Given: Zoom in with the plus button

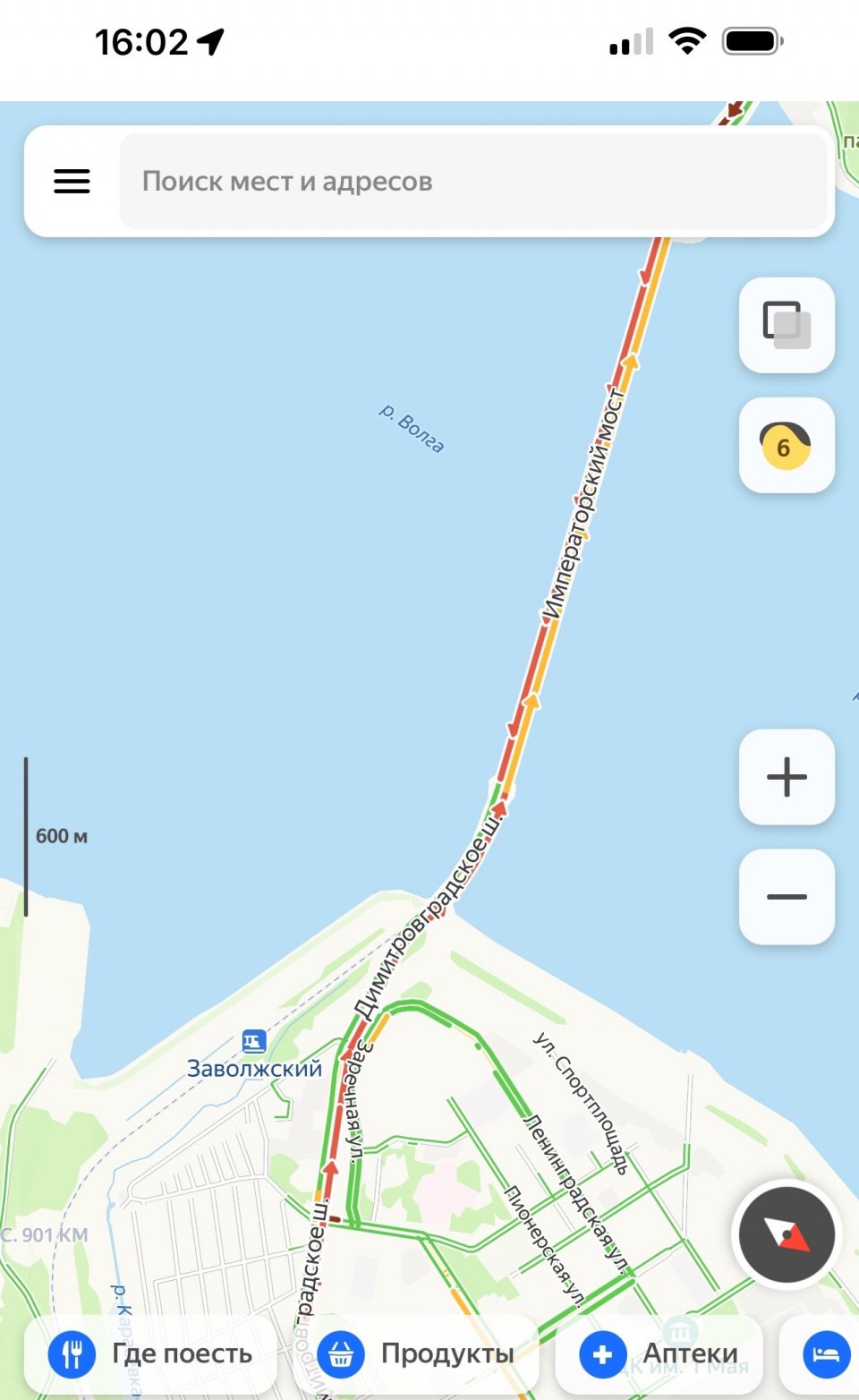Looking at the screenshot, I should (x=787, y=777).
